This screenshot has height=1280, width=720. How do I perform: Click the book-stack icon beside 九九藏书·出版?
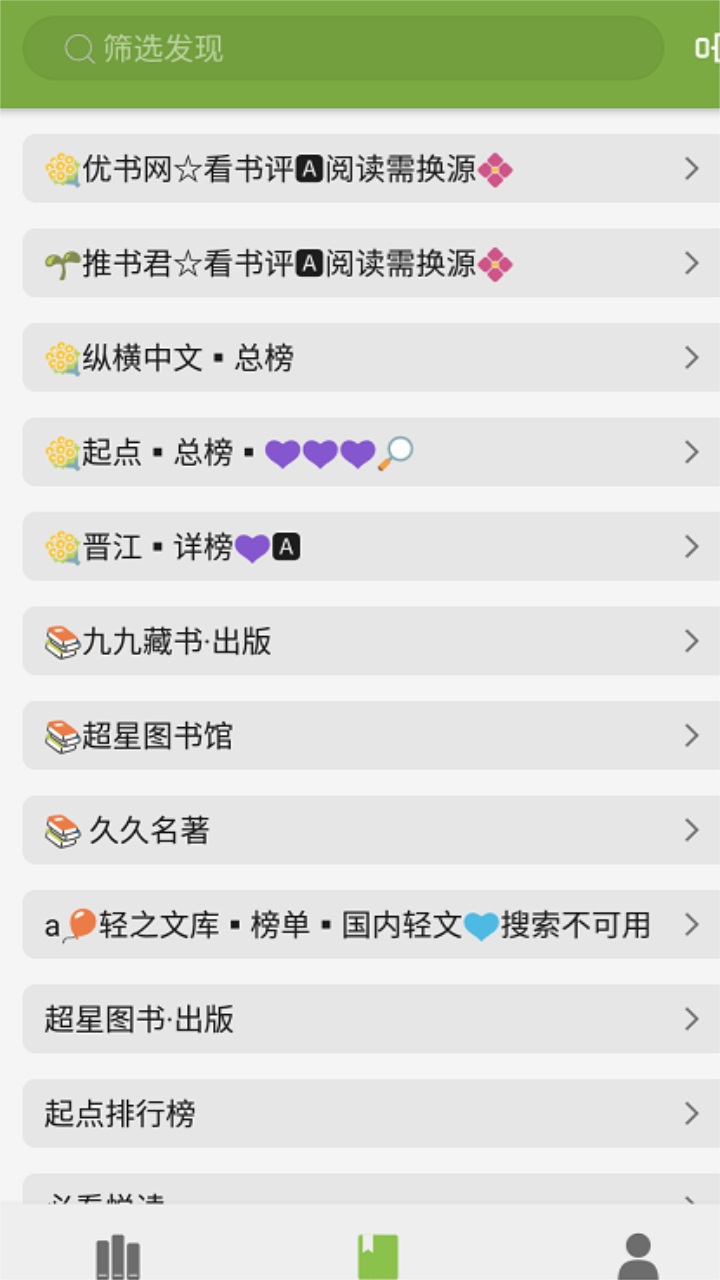(62, 641)
